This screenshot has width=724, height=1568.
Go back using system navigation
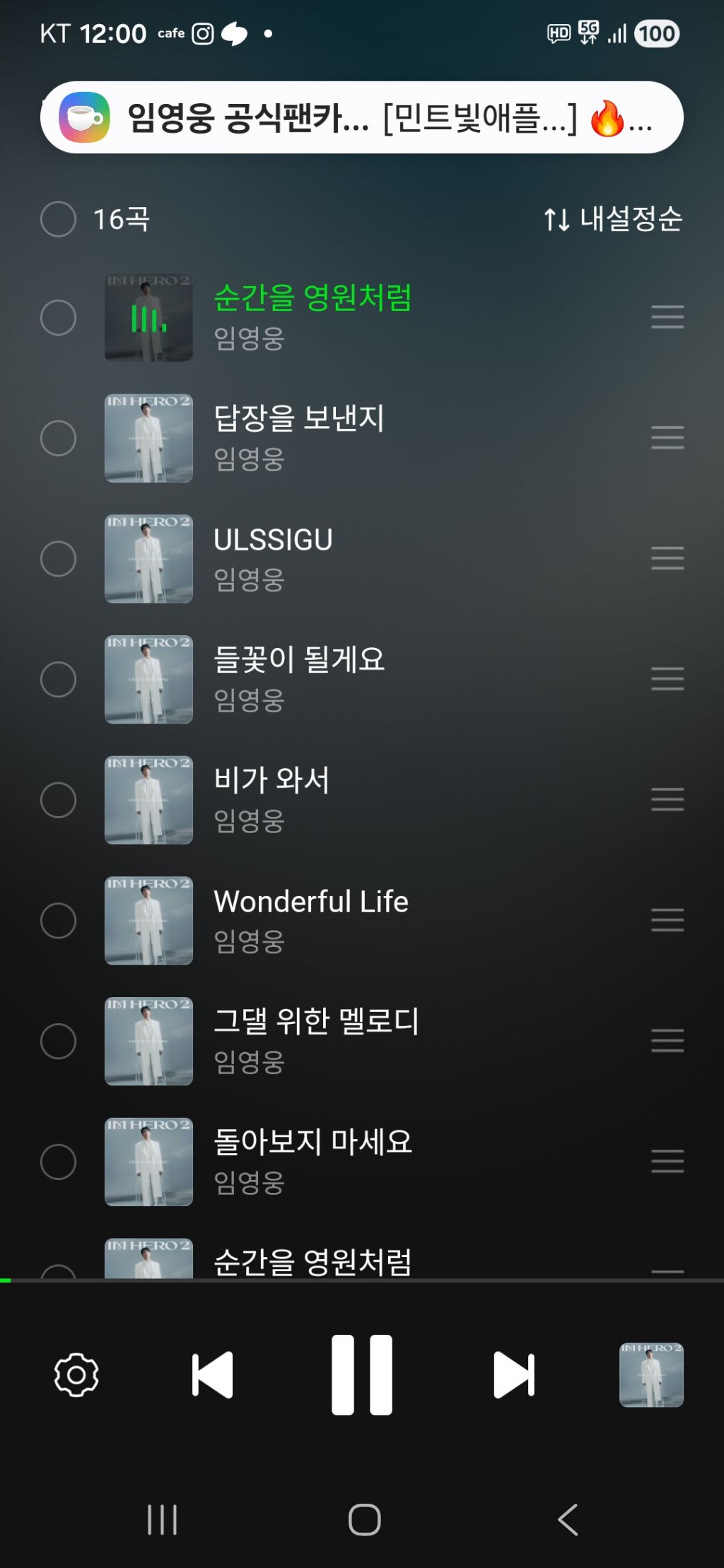point(567,1519)
